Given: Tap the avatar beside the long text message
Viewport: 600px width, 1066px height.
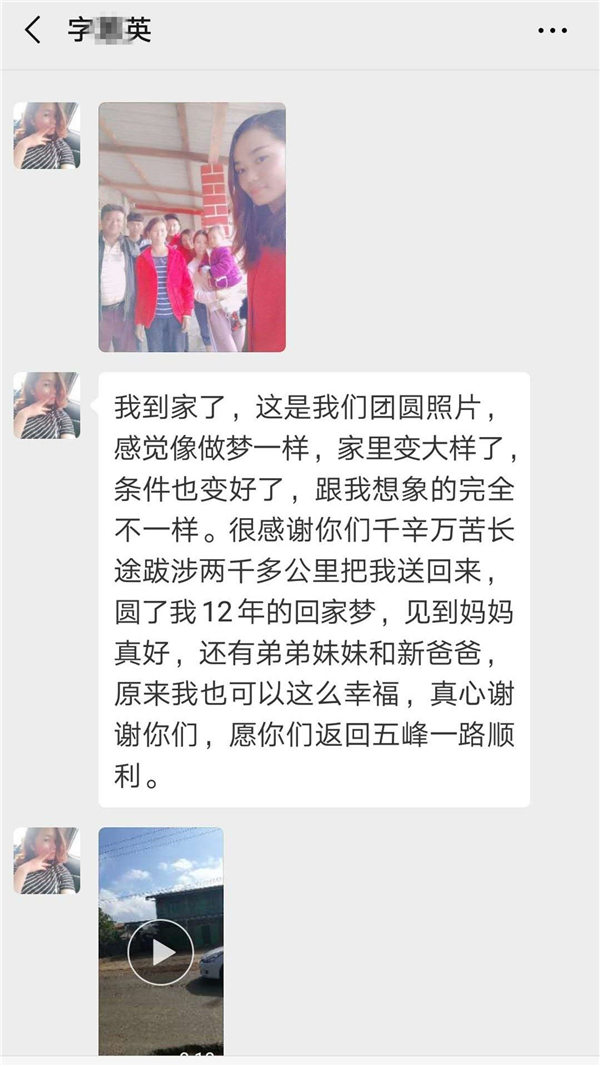Looking at the screenshot, I should [46, 406].
